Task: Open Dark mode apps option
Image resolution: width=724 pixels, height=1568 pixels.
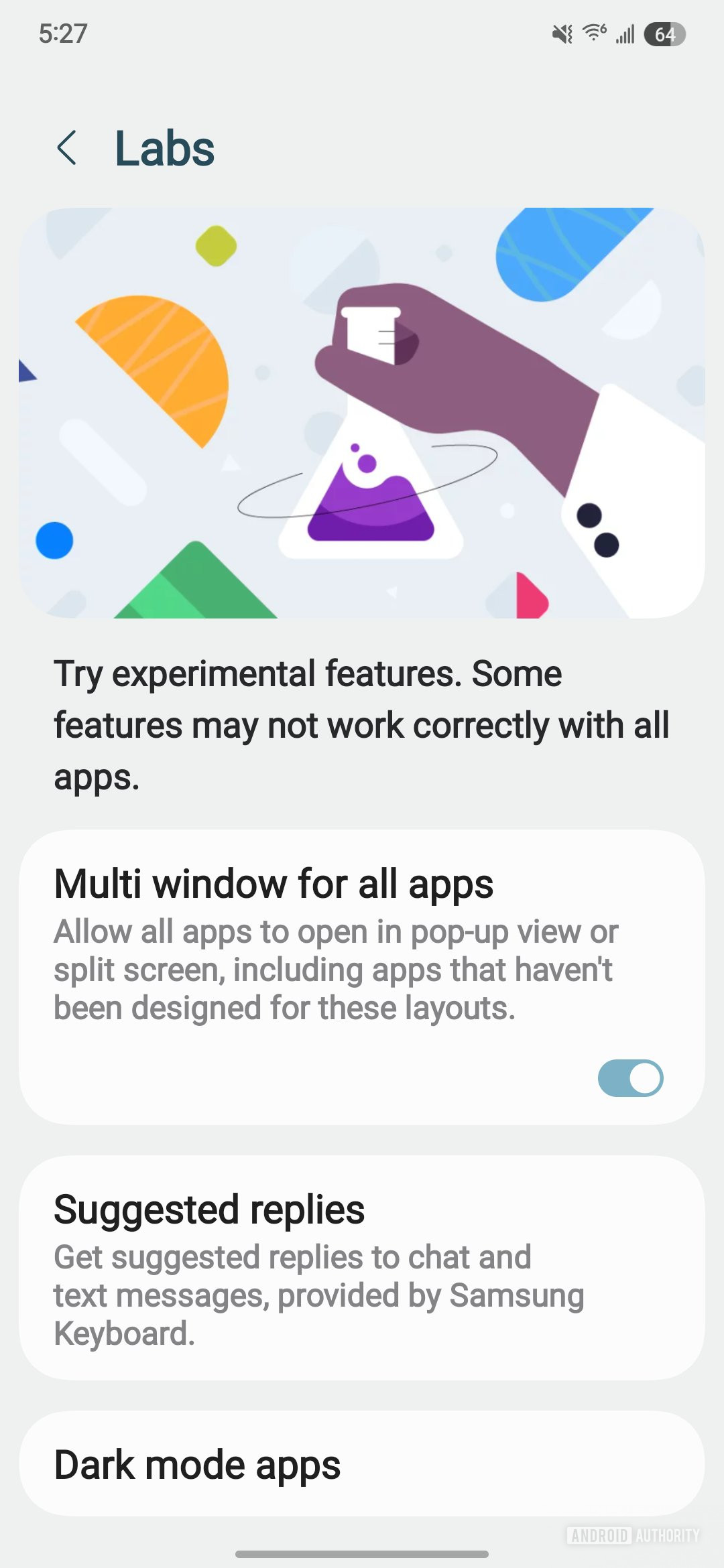Action: (362, 1464)
